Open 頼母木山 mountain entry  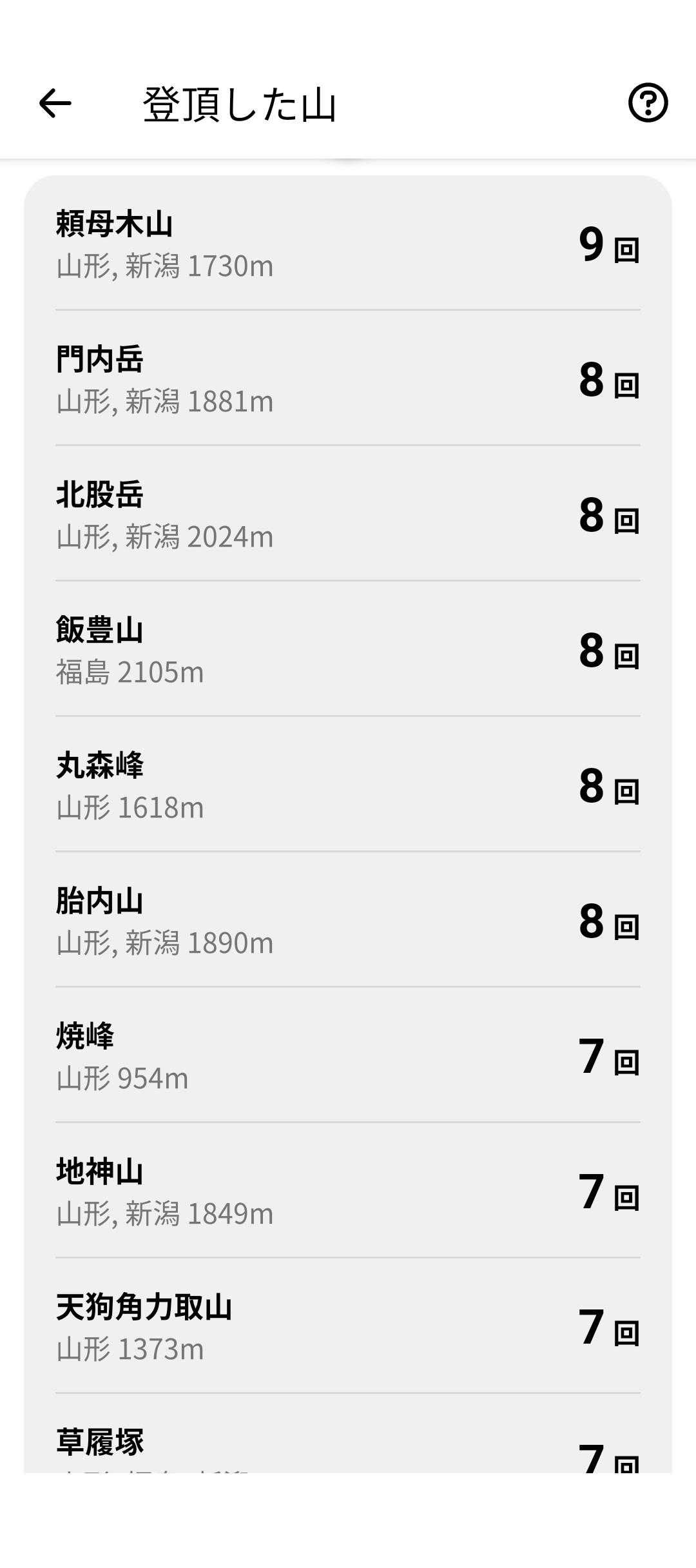pos(348,244)
